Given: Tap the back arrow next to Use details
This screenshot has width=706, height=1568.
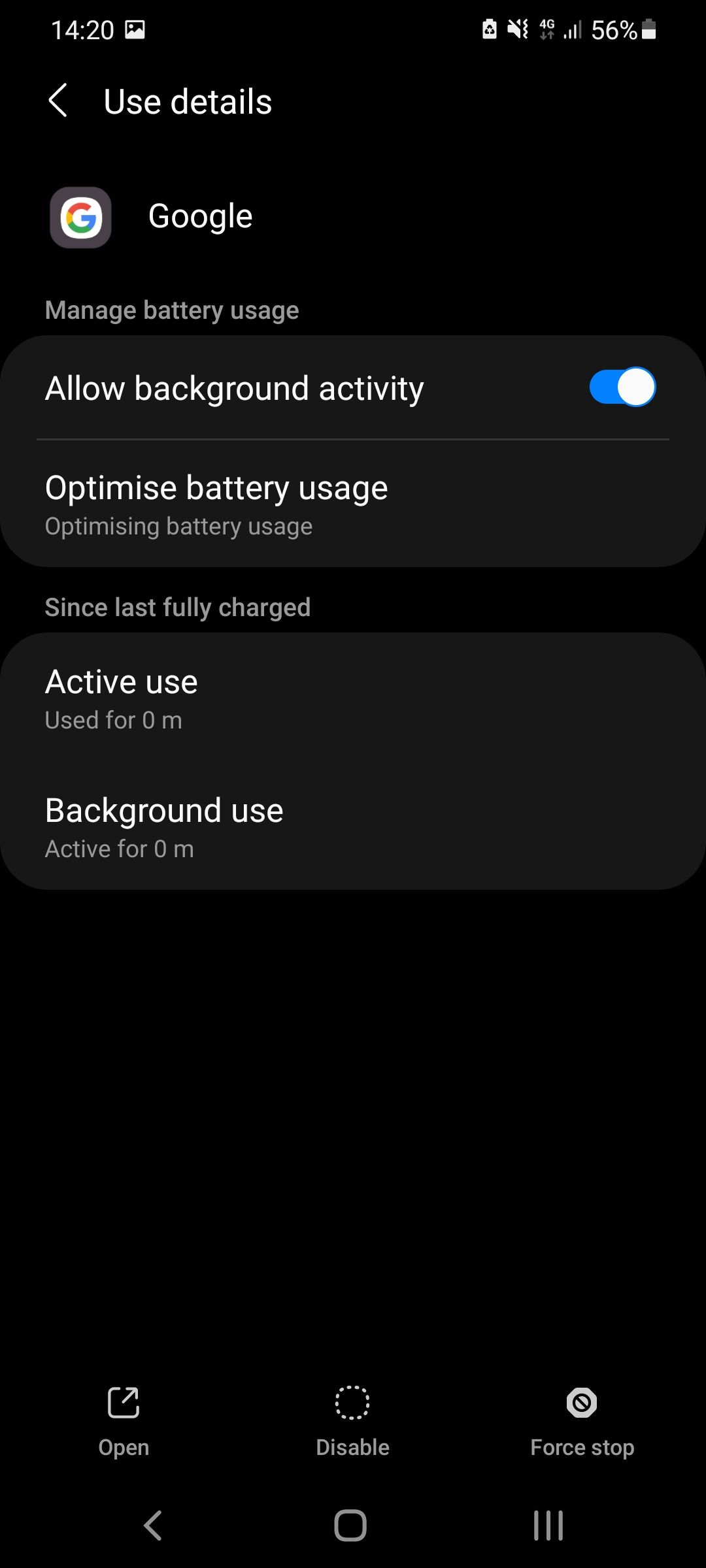Looking at the screenshot, I should tap(59, 101).
